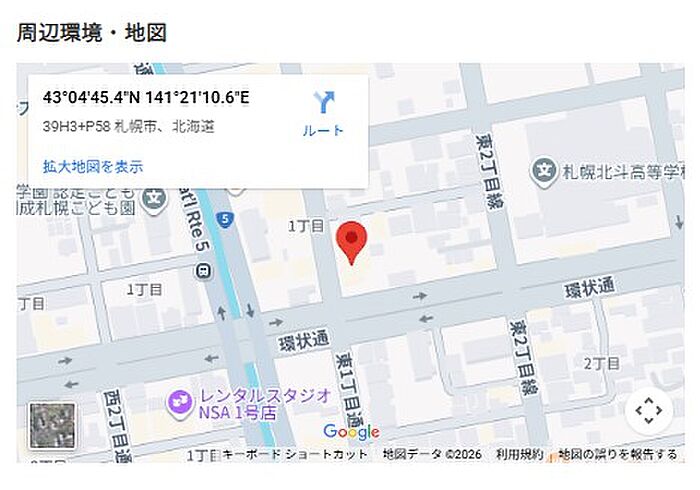Tap 拡大地図を表示 to view larger map

tap(92, 167)
